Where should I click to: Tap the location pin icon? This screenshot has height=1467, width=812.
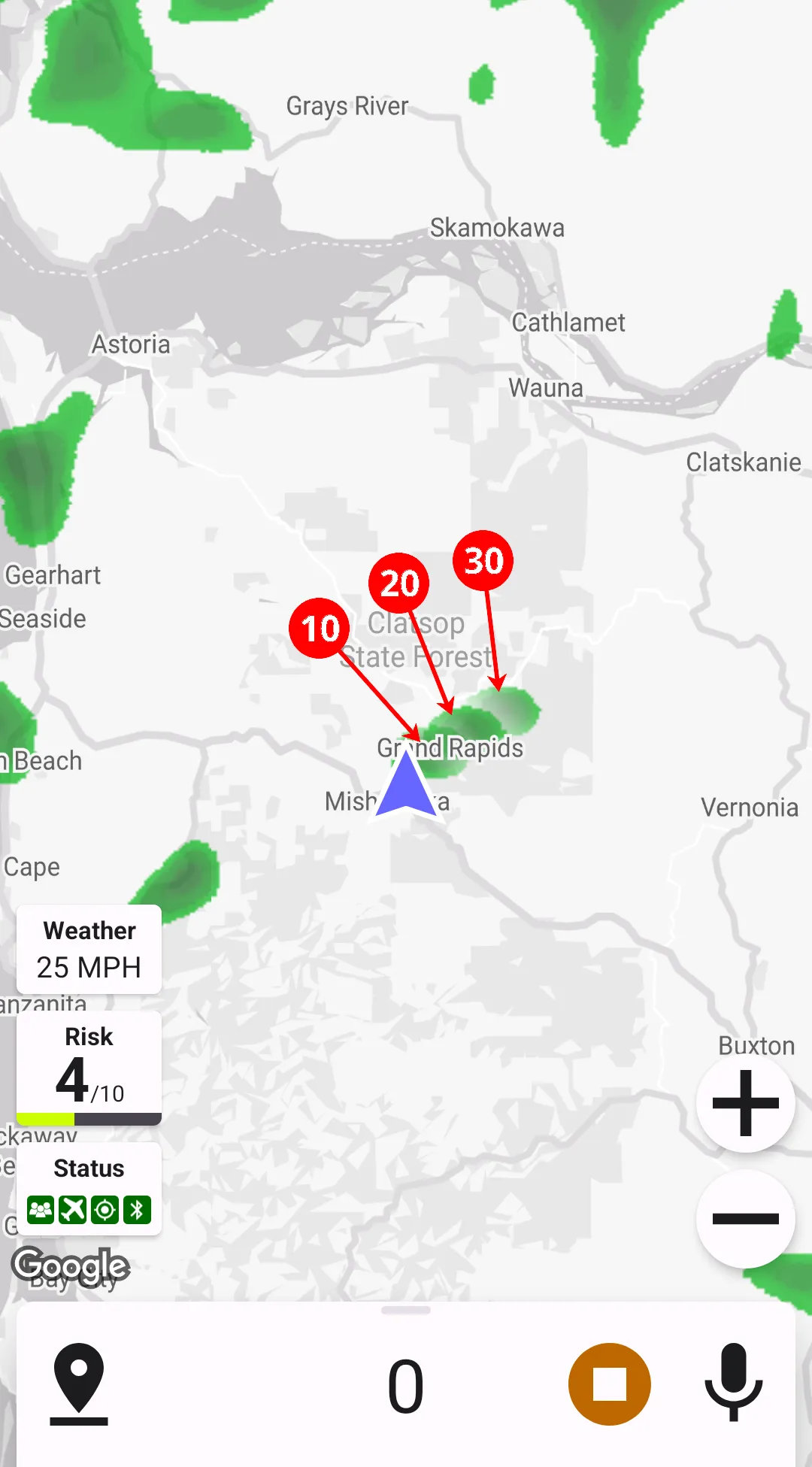[79, 1383]
